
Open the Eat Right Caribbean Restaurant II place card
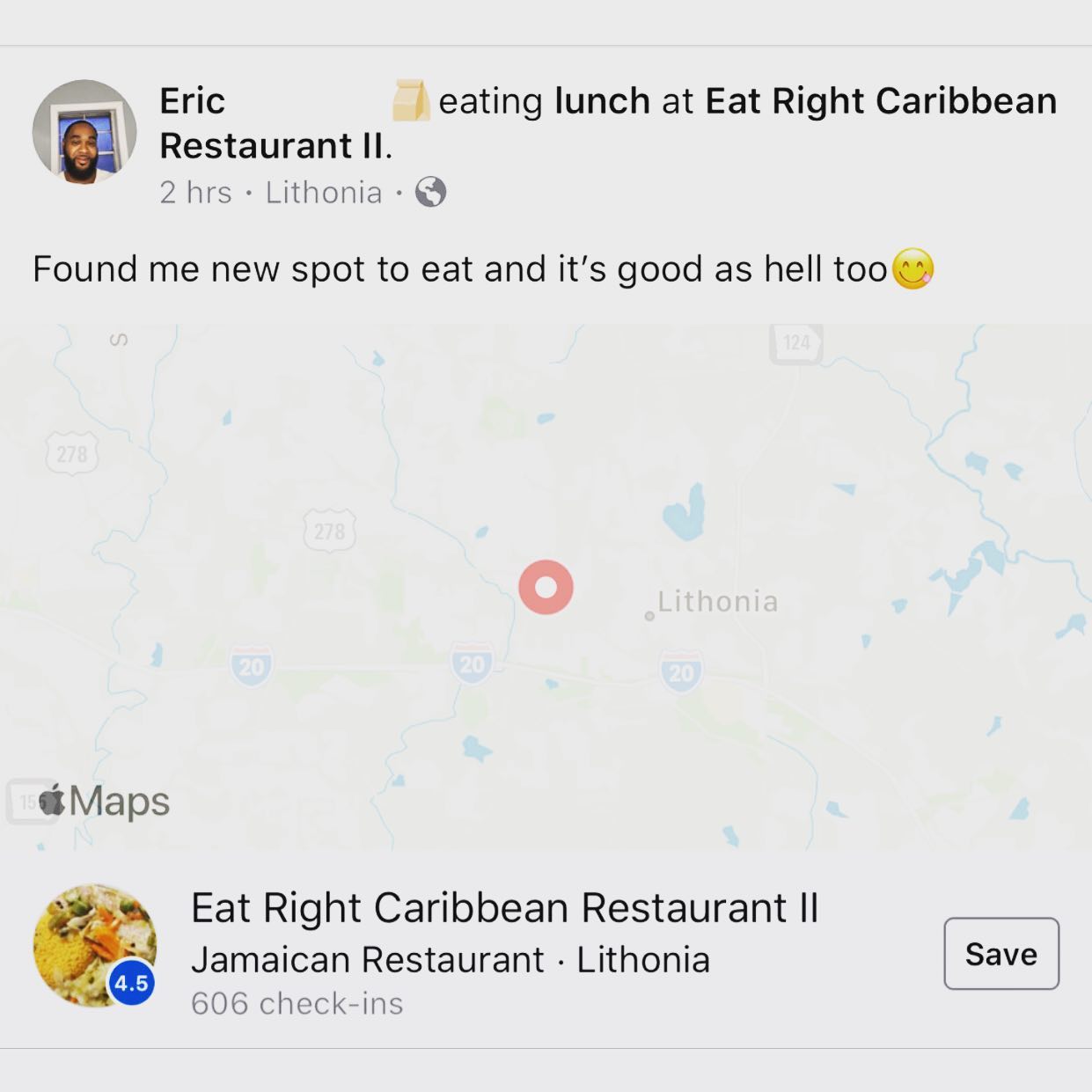coord(504,908)
